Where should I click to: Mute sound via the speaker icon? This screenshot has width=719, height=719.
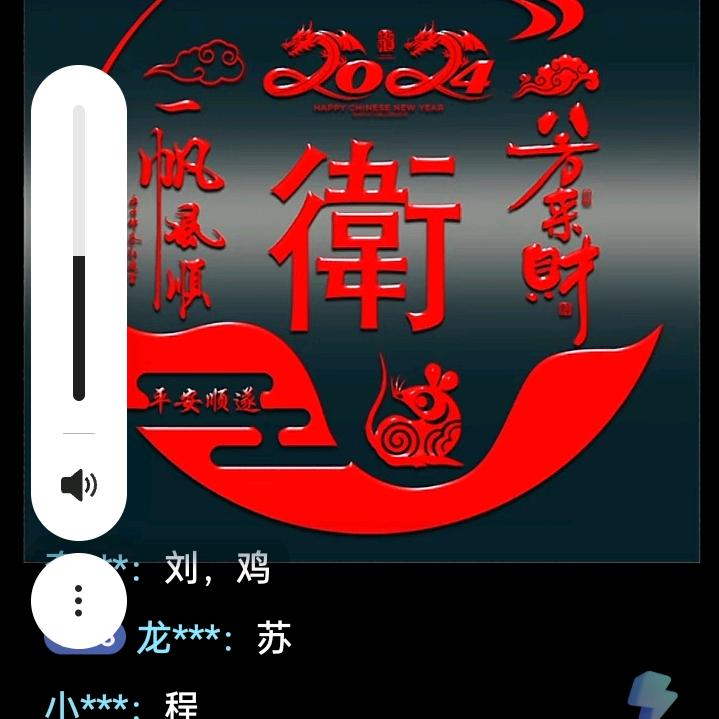coord(79,486)
